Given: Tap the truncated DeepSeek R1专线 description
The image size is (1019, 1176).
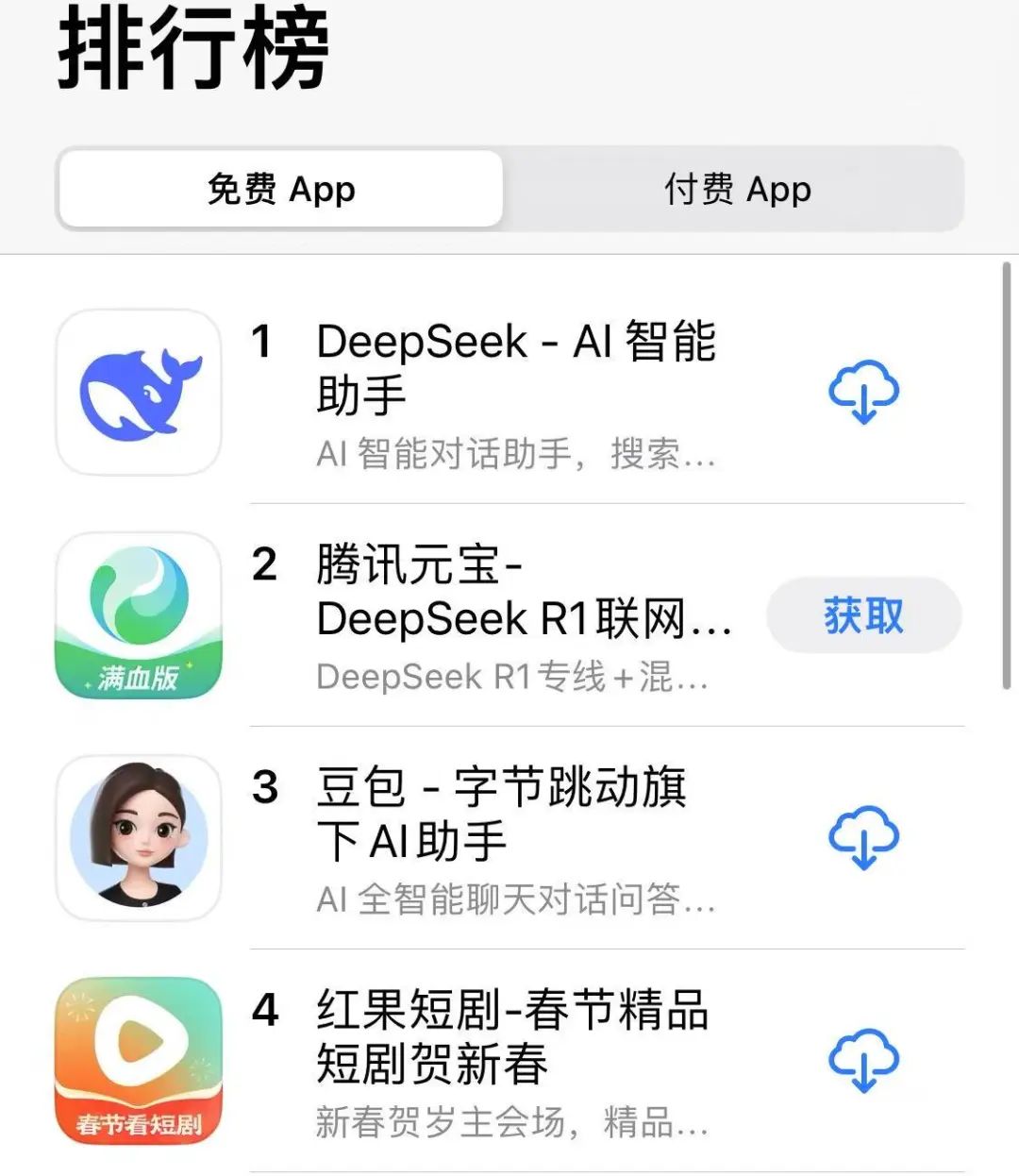Looking at the screenshot, I should click(512, 678).
